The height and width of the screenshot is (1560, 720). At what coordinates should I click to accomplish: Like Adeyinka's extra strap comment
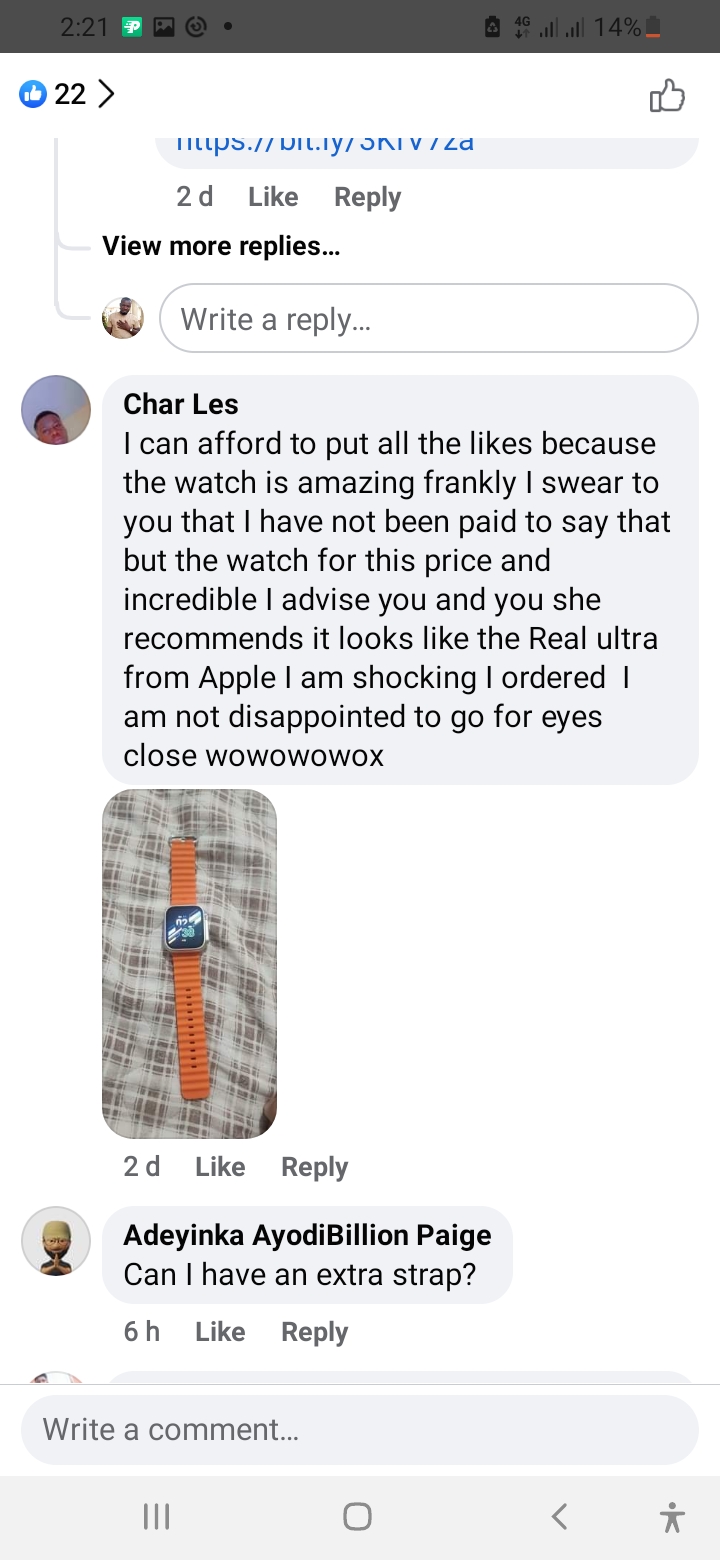point(220,1332)
